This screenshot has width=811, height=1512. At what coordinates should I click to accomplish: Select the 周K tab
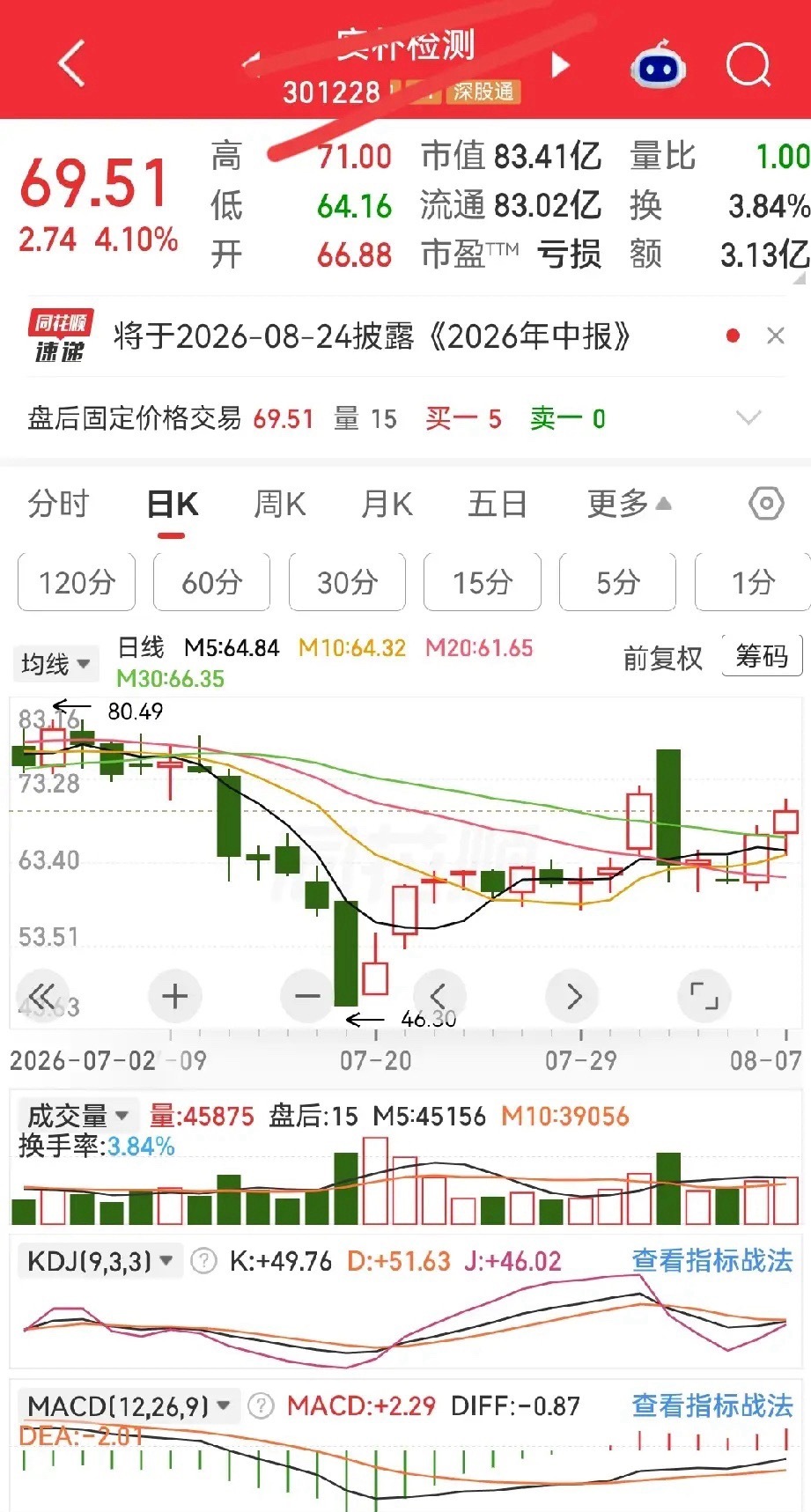279,504
